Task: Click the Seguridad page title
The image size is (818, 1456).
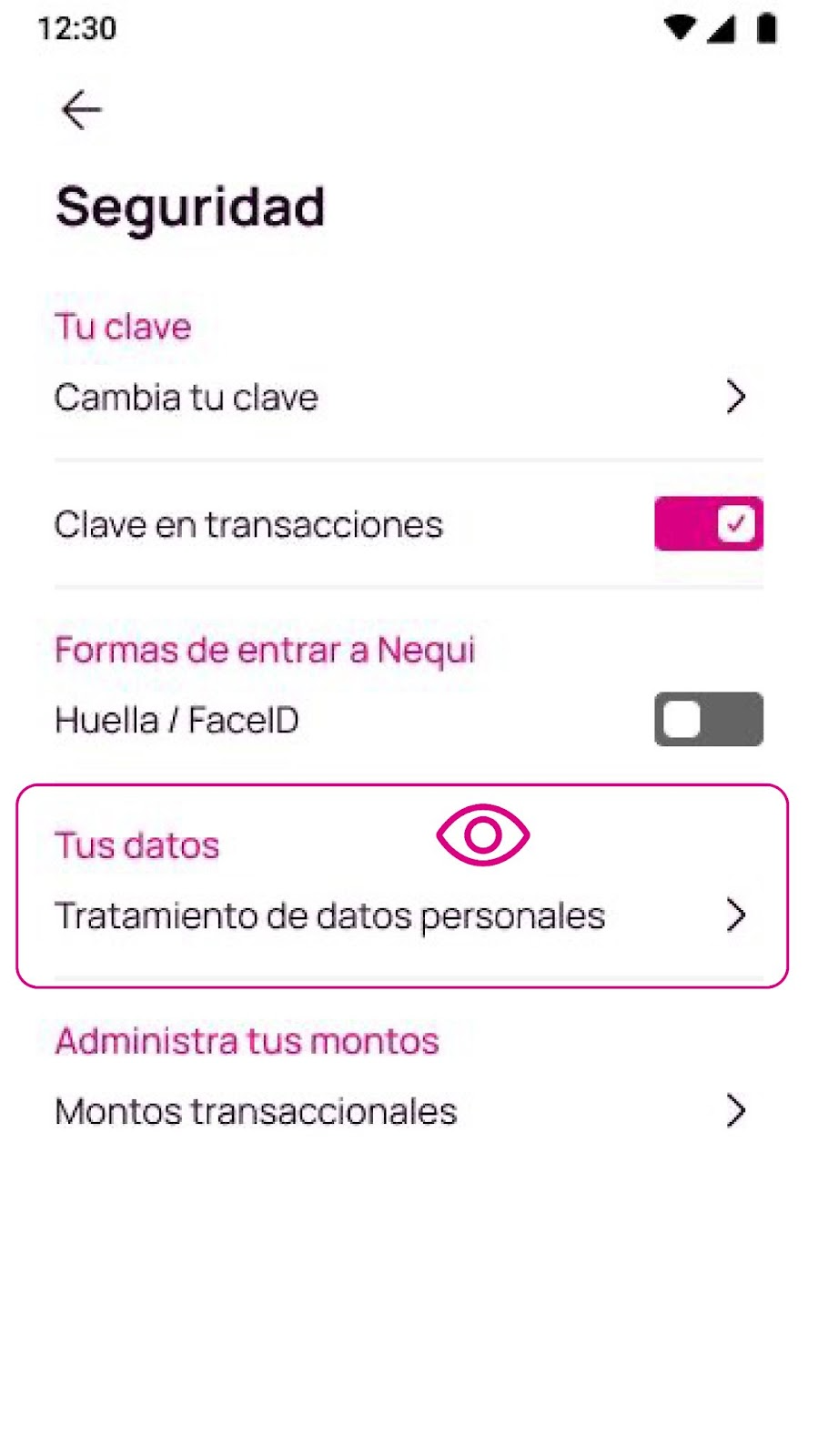Action: (x=190, y=207)
